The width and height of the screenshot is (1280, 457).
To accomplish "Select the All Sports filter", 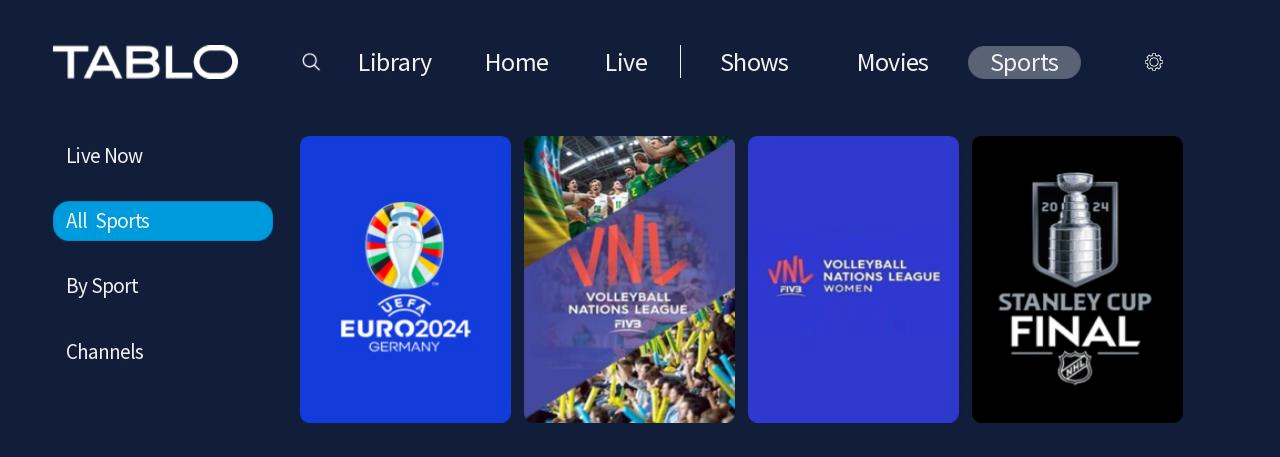I will coord(163,221).
